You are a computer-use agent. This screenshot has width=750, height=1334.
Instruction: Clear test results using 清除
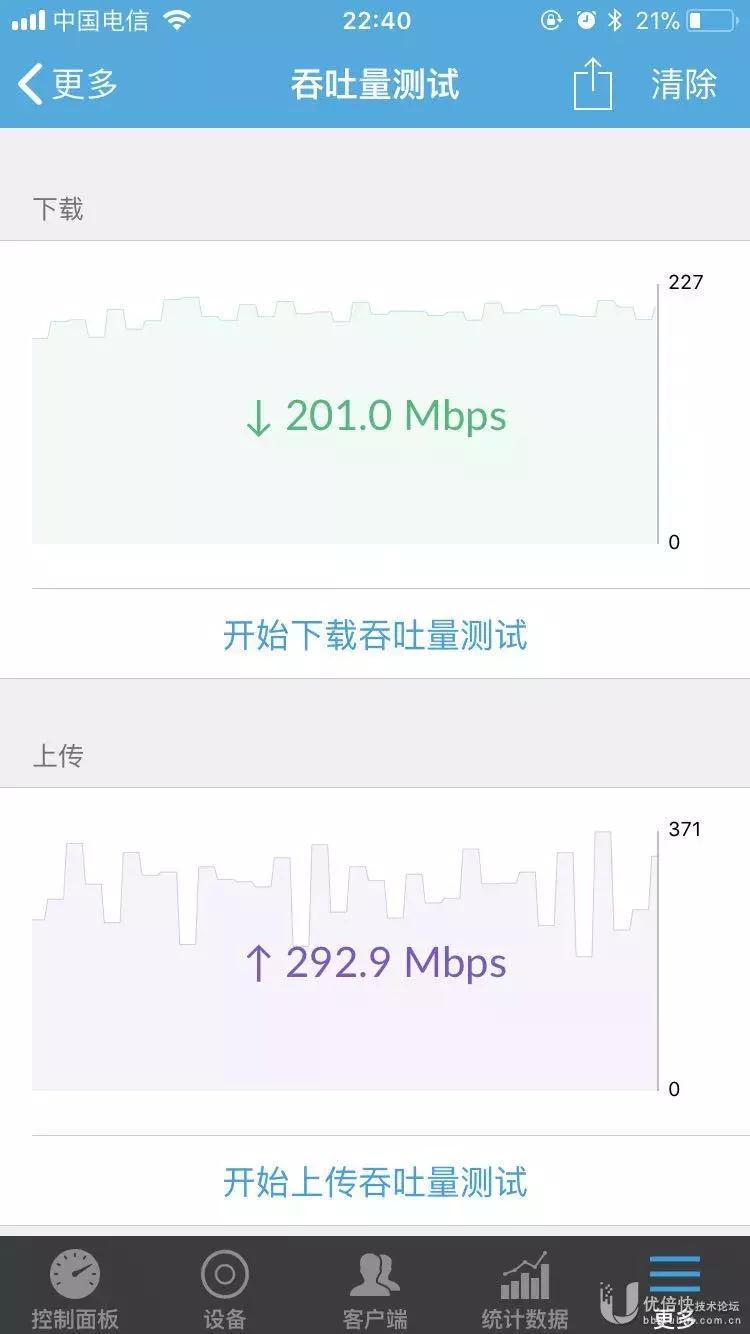pos(684,84)
